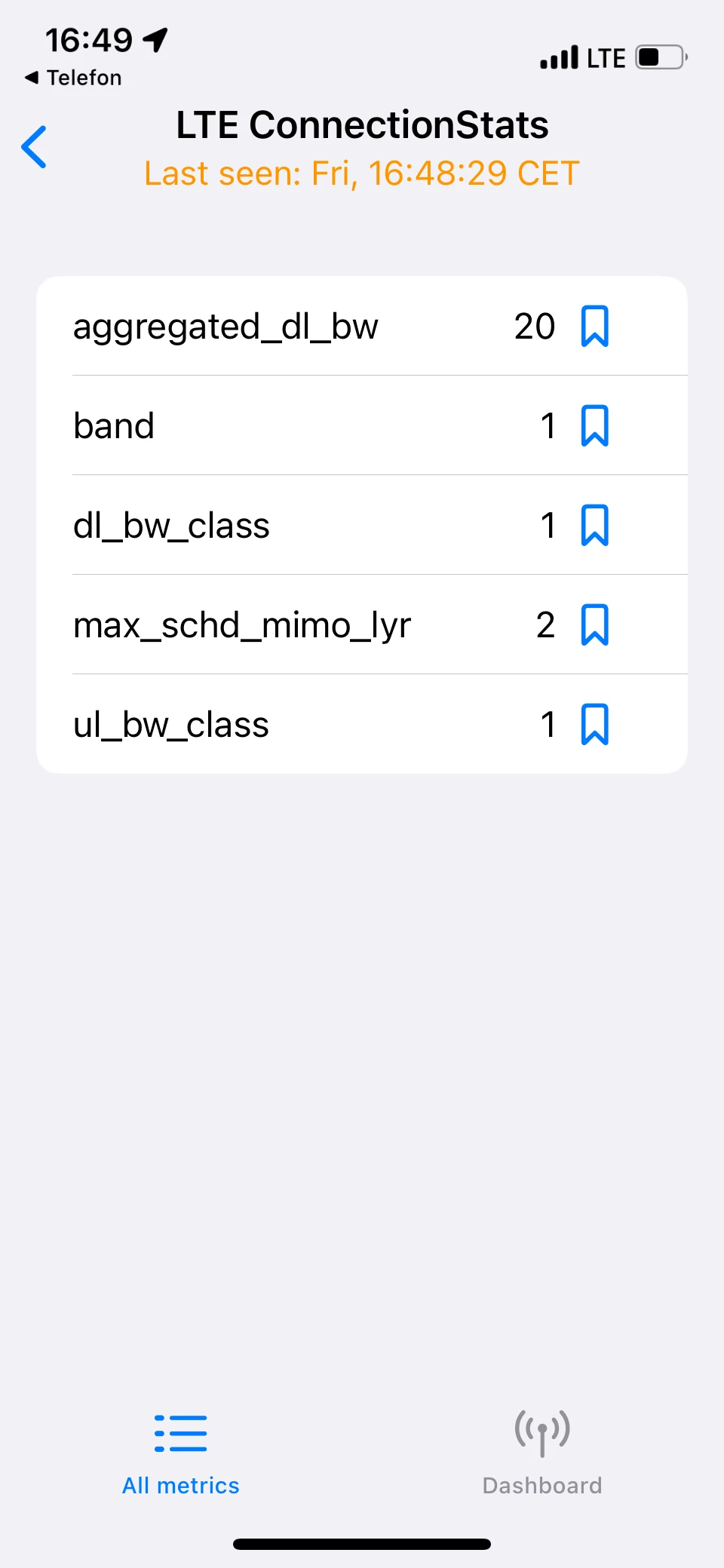Bookmark the aggregated_dl_bw metric
Screen dimensions: 724x1568
pos(594,327)
